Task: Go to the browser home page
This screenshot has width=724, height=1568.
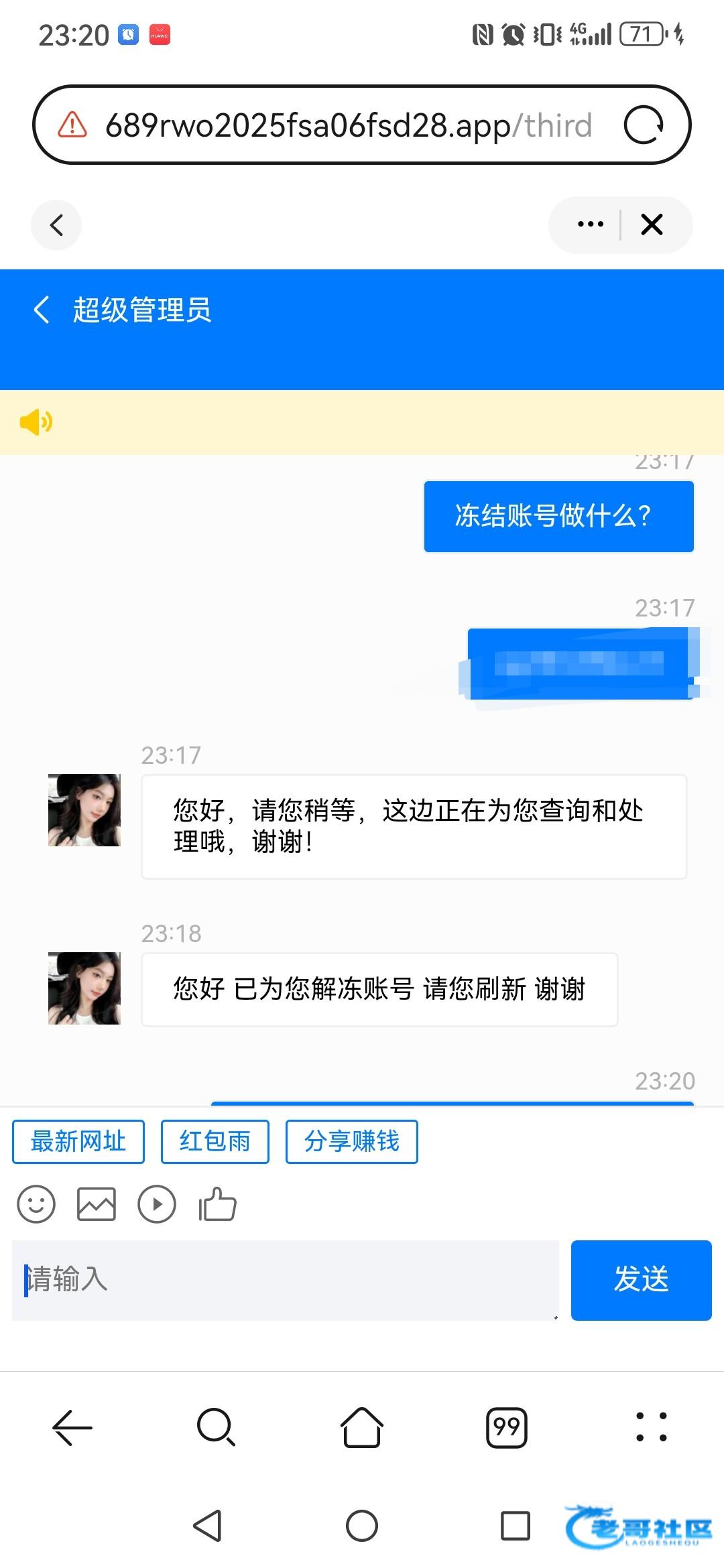Action: pos(362,1427)
